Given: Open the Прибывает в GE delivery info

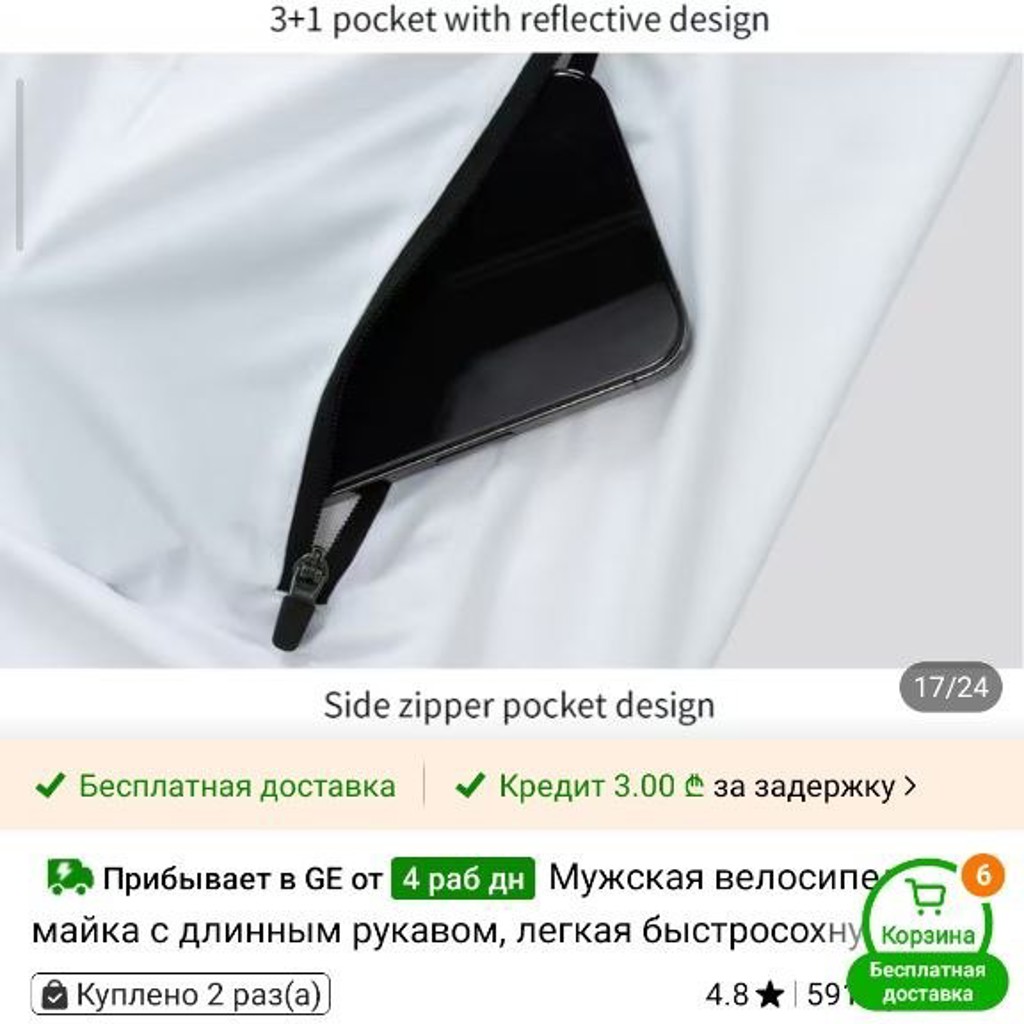Looking at the screenshot, I should (x=291, y=878).
